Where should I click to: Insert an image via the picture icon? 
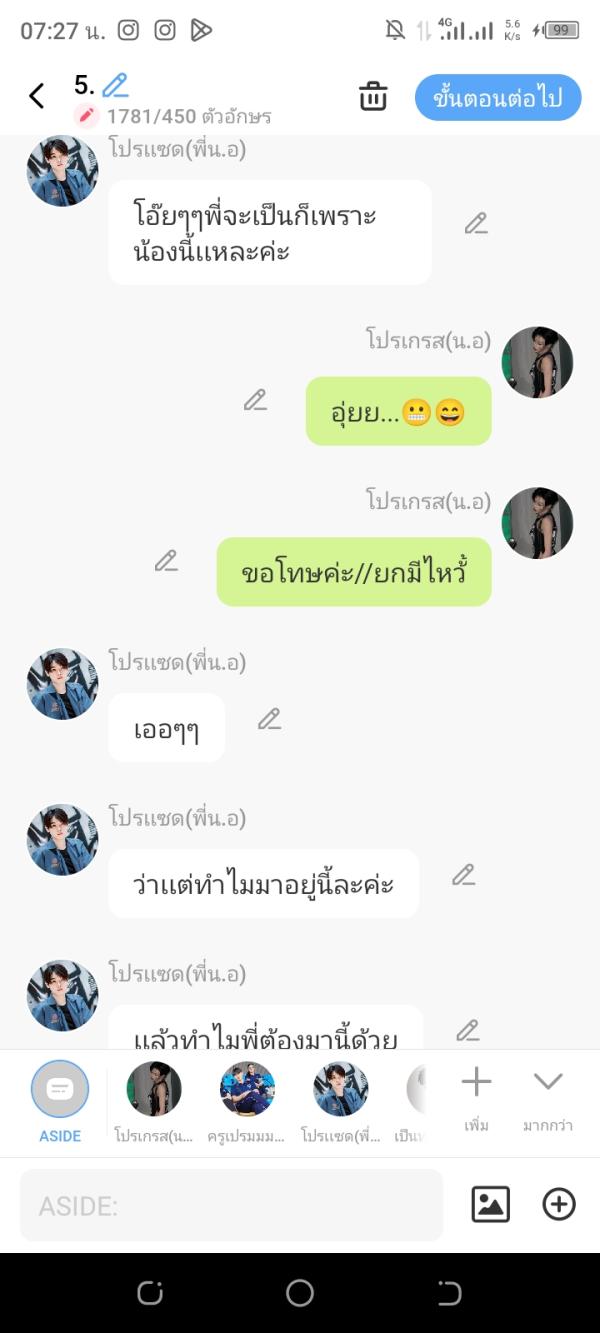click(x=490, y=1204)
